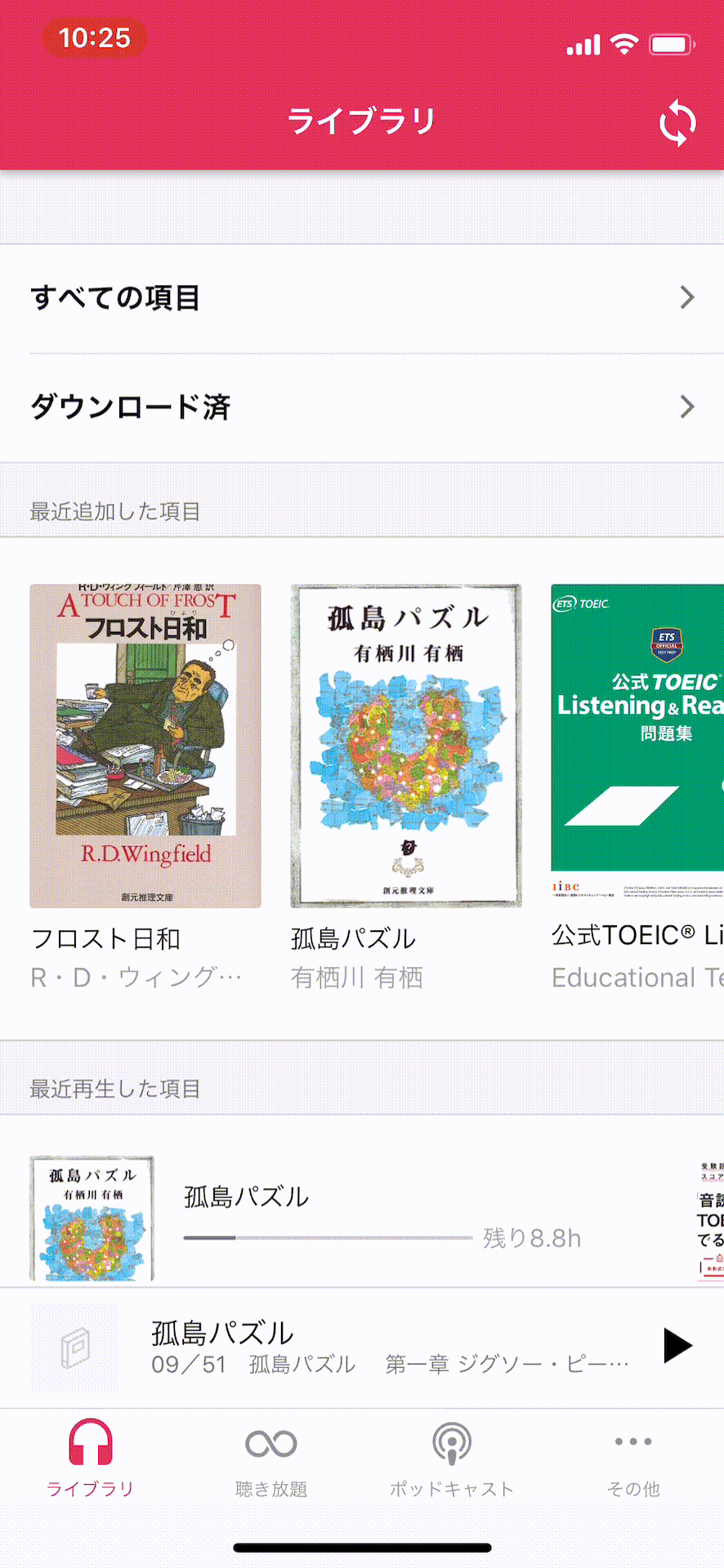This screenshot has width=724, height=1568.
Task: Tap the sync refresh icon
Action: [x=677, y=122]
